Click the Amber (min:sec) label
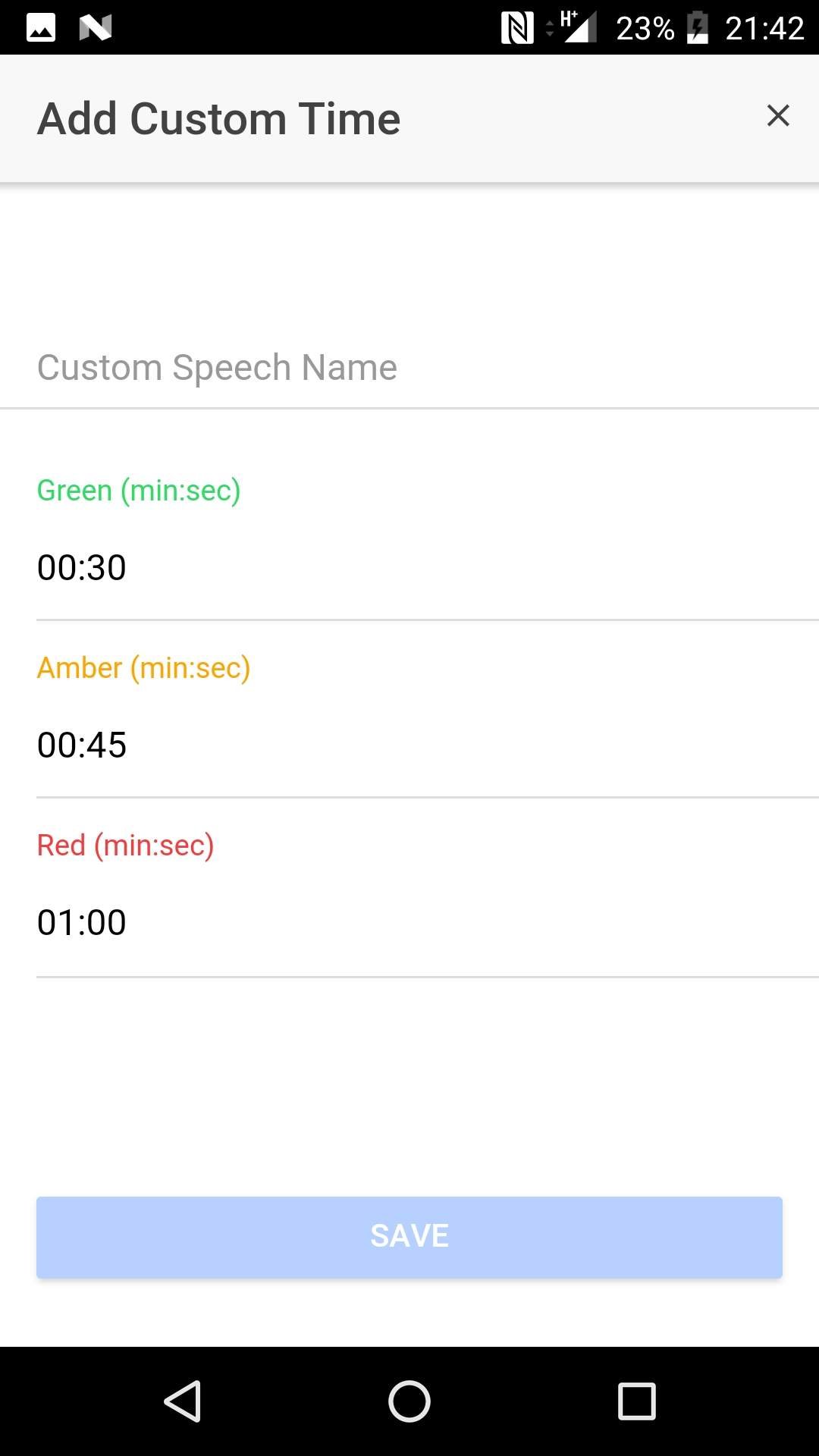Image resolution: width=819 pixels, height=1456 pixels. [x=143, y=668]
